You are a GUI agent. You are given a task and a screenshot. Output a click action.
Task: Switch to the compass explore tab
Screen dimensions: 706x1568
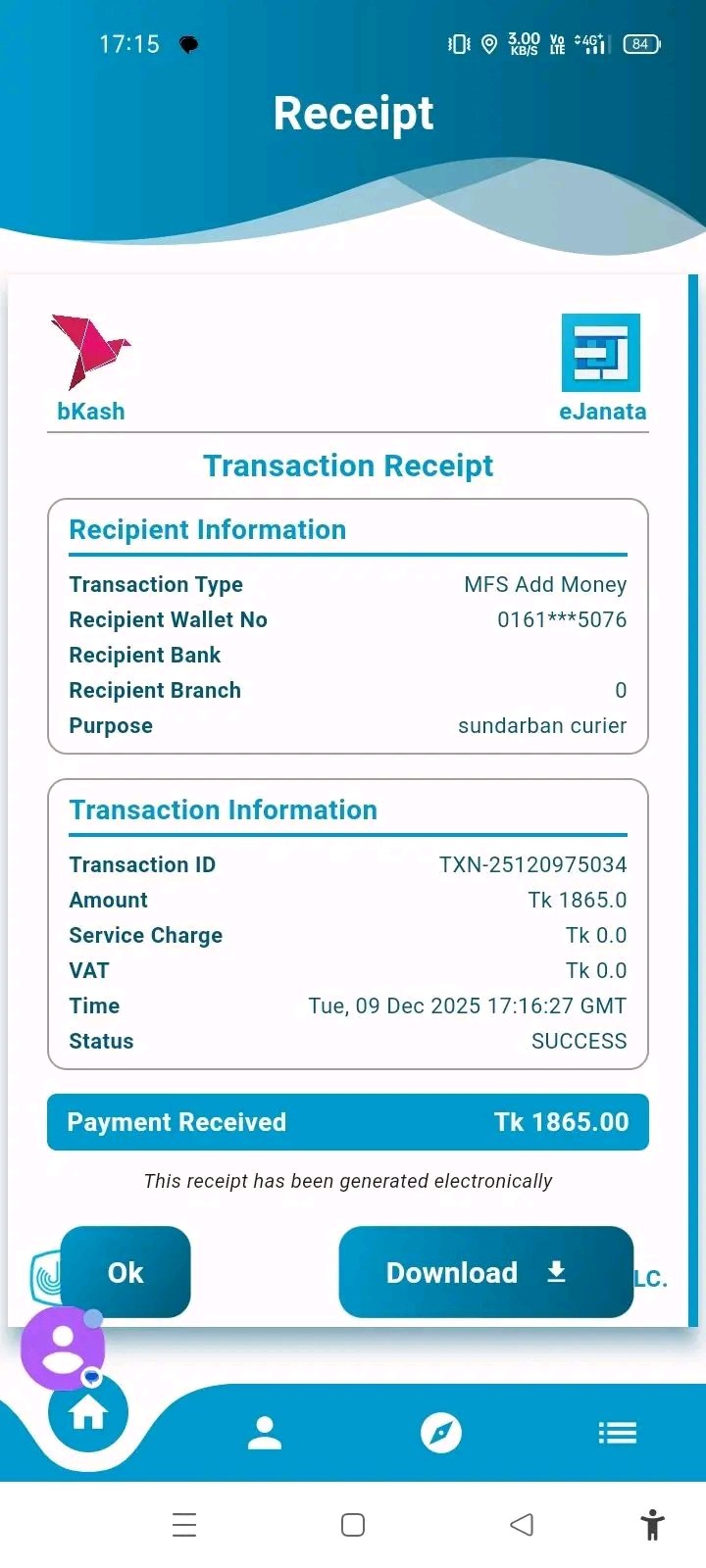pos(441,1433)
